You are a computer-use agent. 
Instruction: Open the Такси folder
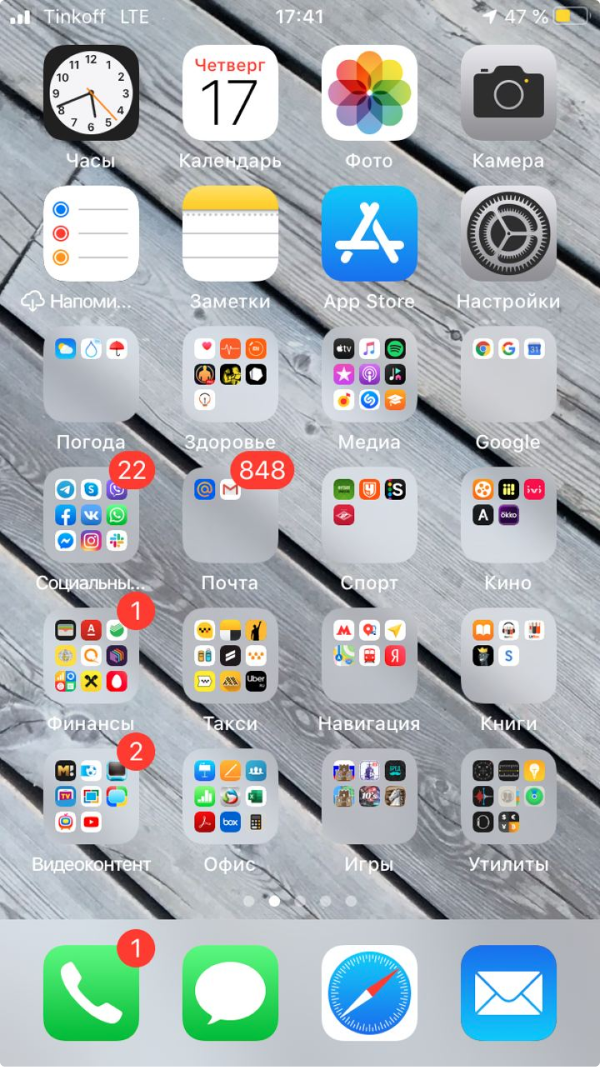230,655
